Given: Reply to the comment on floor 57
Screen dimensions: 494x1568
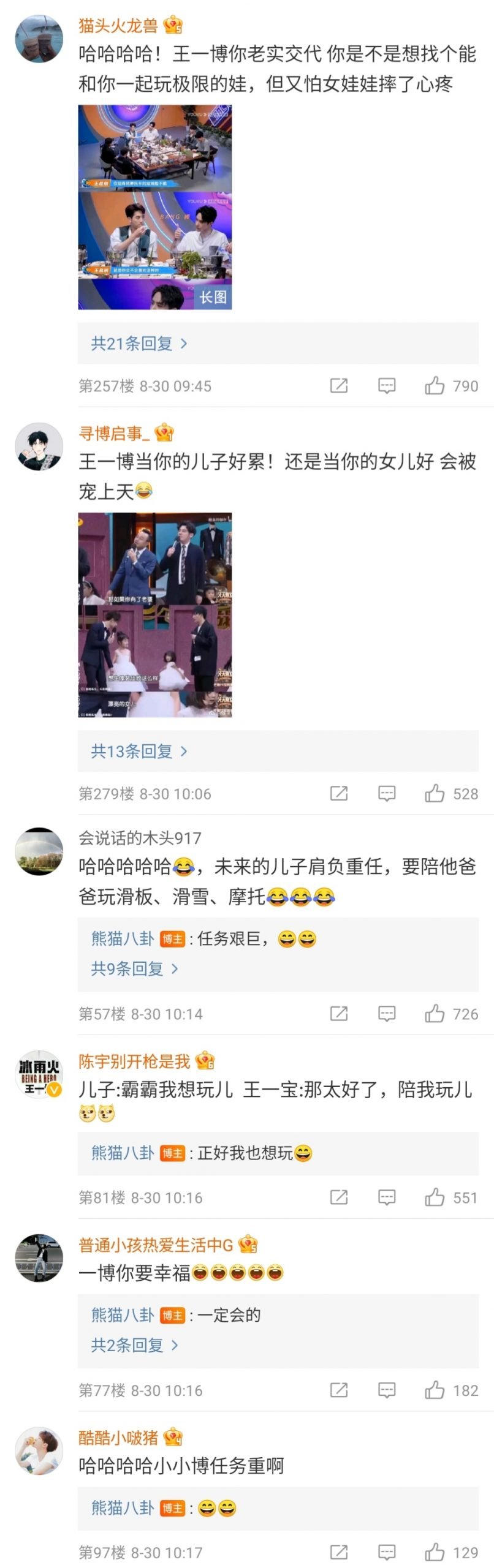Looking at the screenshot, I should click(387, 1014).
